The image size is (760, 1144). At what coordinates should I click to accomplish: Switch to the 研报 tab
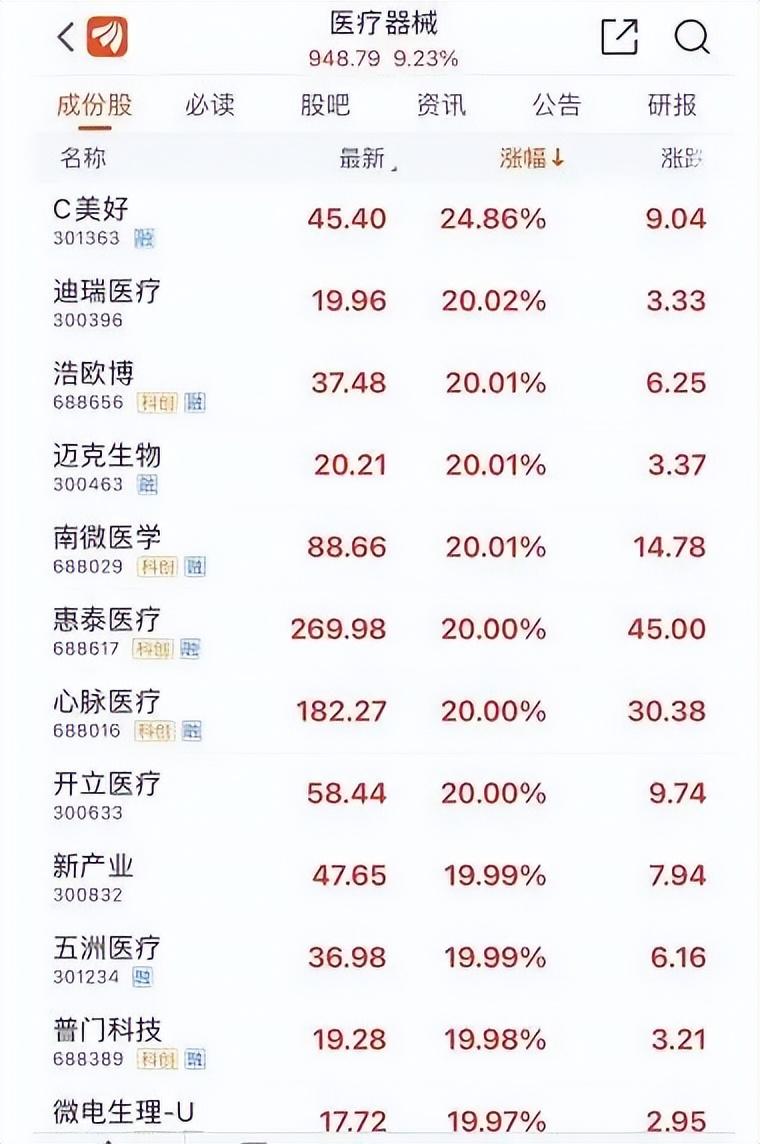click(672, 105)
